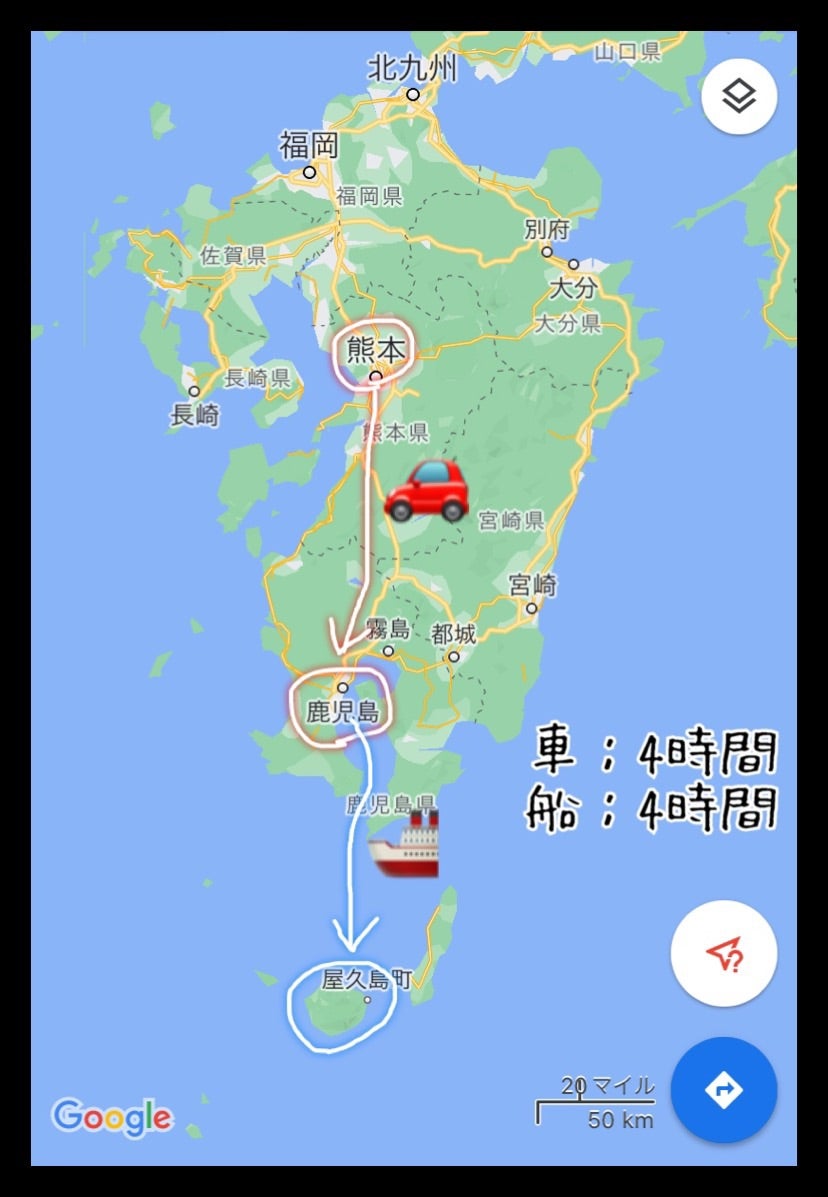Click the 熊本 city marker dot
Image resolution: width=828 pixels, height=1197 pixels.
tap(375, 377)
